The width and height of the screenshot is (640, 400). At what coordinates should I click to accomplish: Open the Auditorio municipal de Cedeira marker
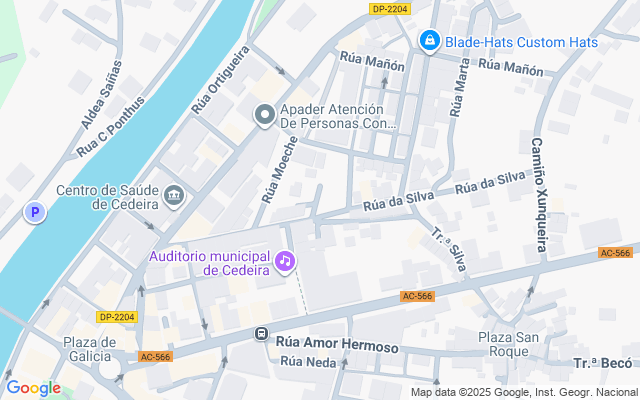point(285,261)
